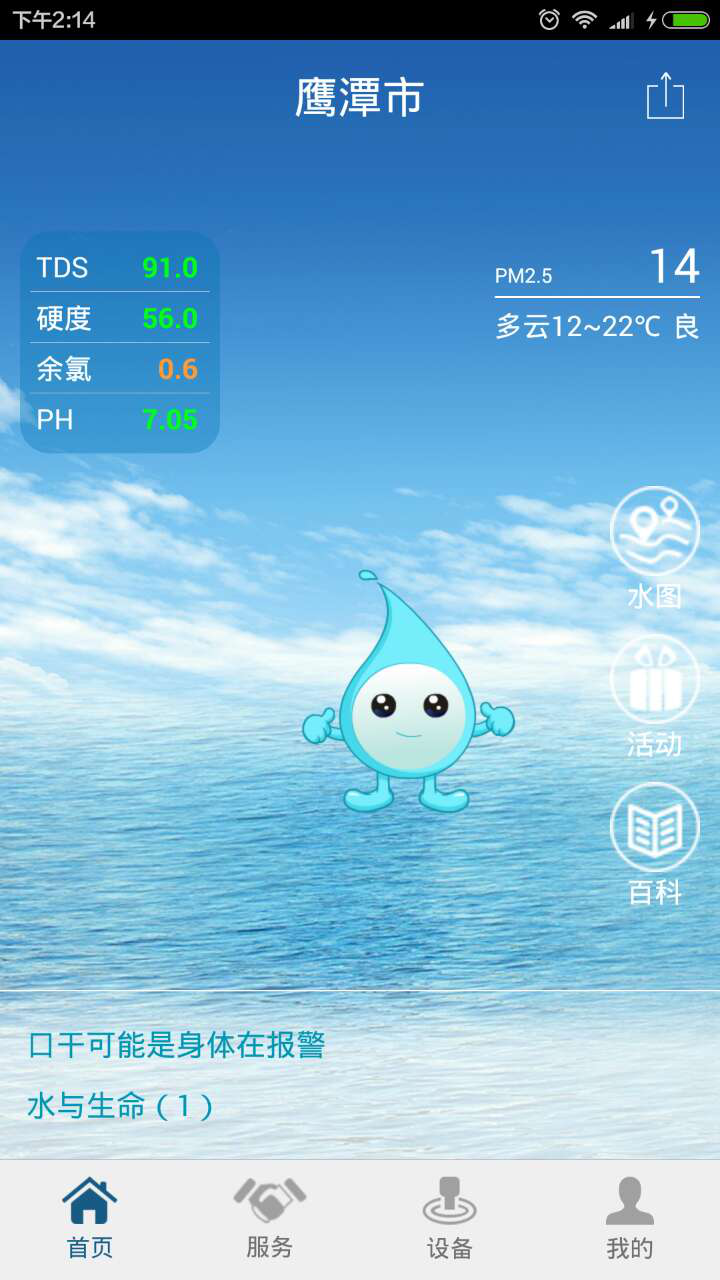Open article 水与生命（1）

[x=120, y=1106]
